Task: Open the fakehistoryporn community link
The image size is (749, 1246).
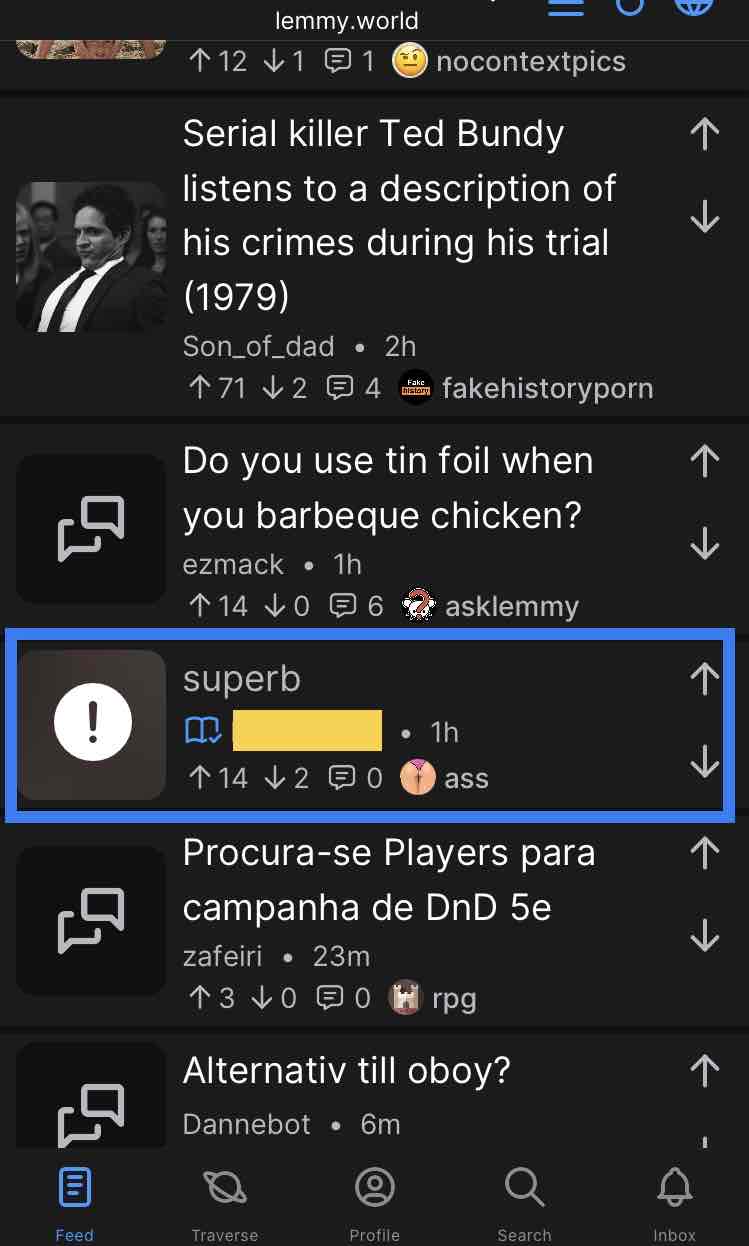Action: coord(526,388)
